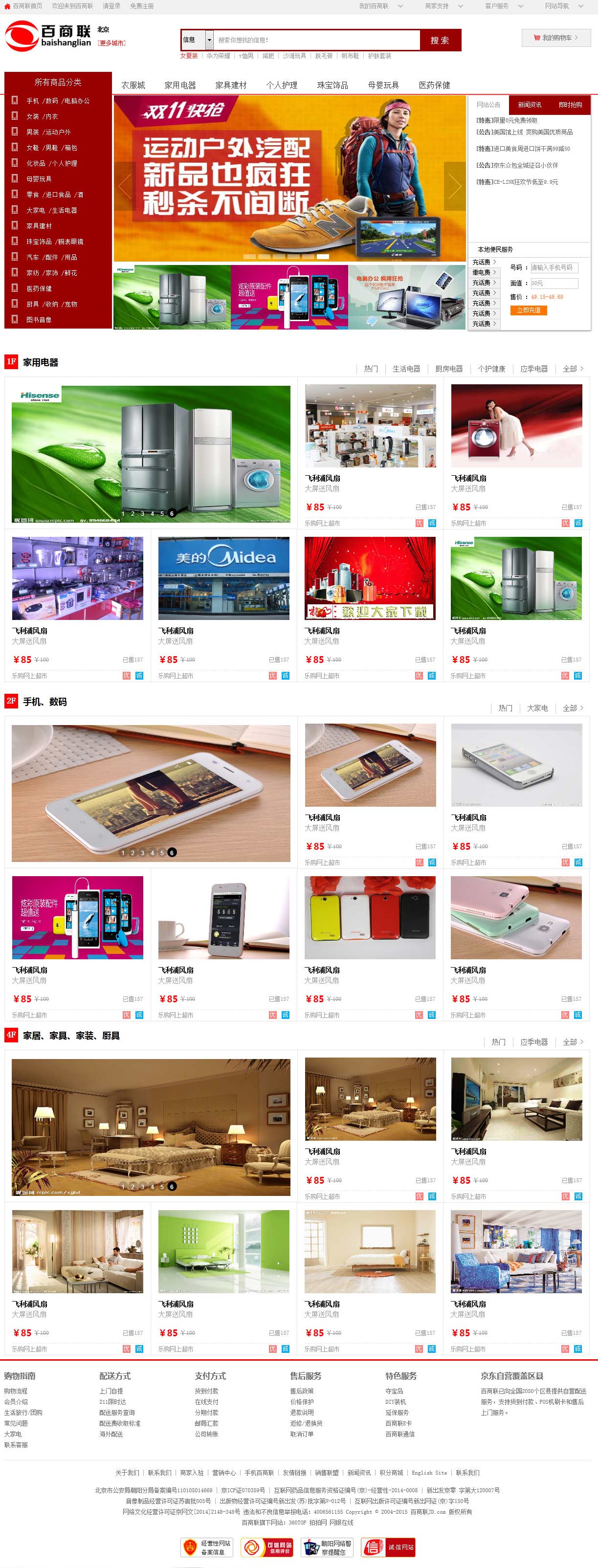598x1568 pixels.
Task: Tap the 搜索 search button
Action: pyautogui.click(x=440, y=40)
